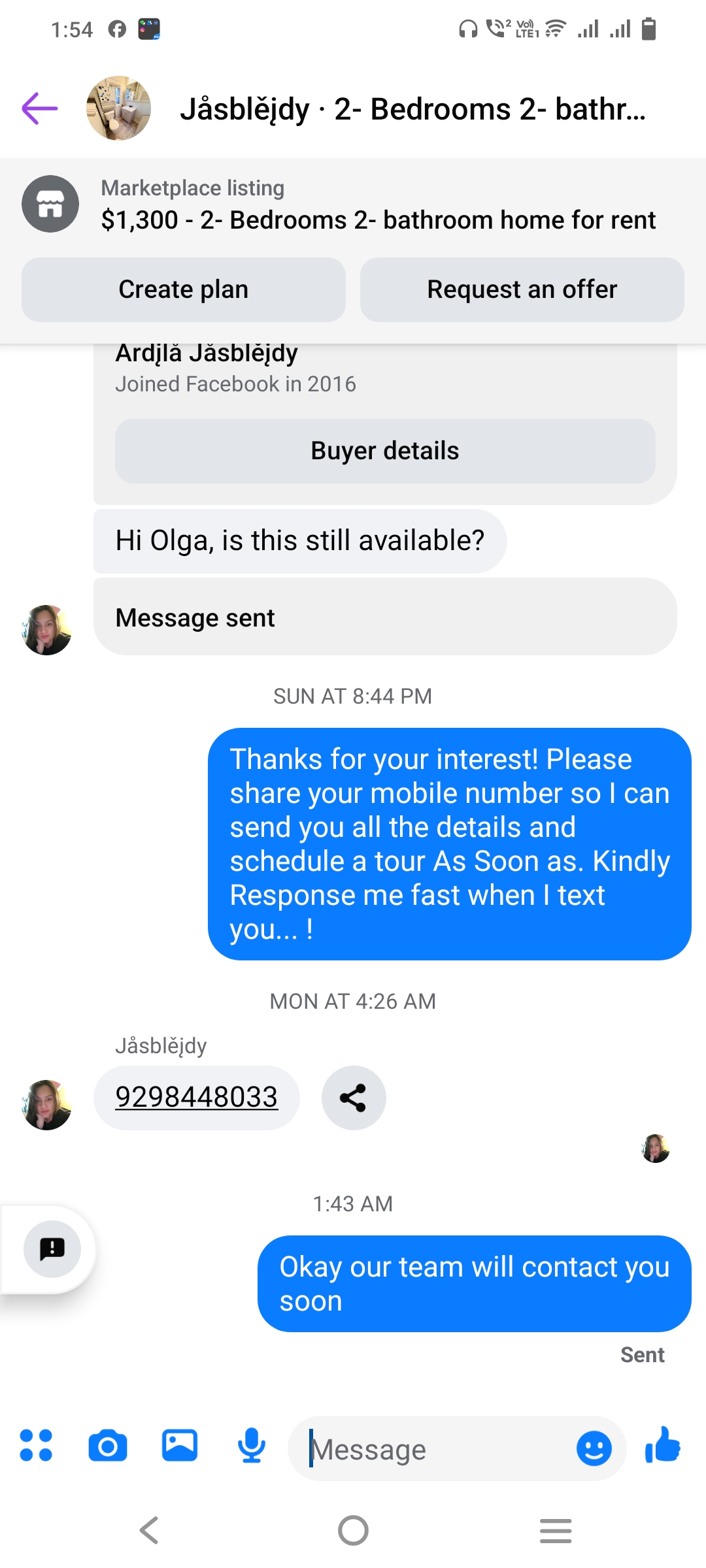This screenshot has width=706, height=1568.
Task: Report the conversation using the alert icon
Action: pos(52,1249)
